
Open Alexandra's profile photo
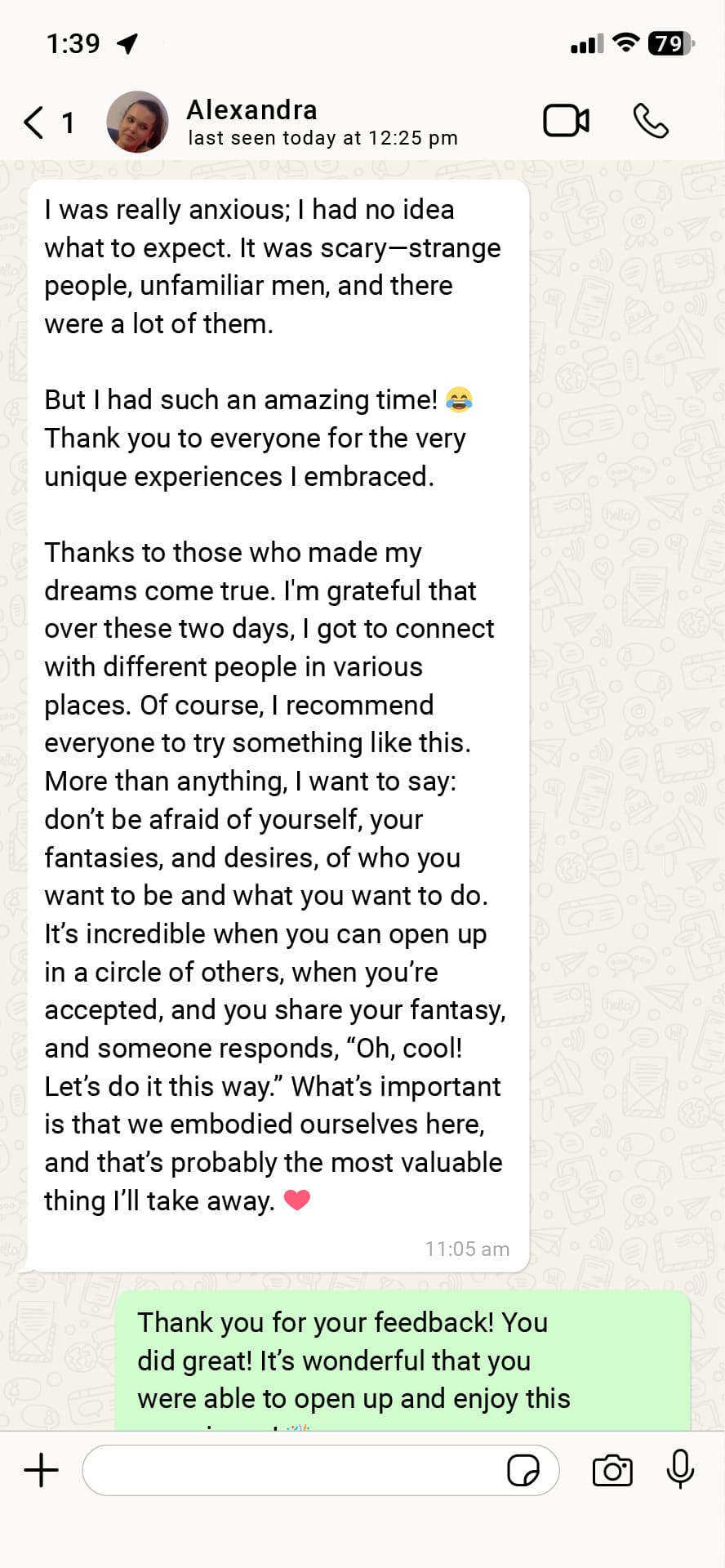[138, 122]
